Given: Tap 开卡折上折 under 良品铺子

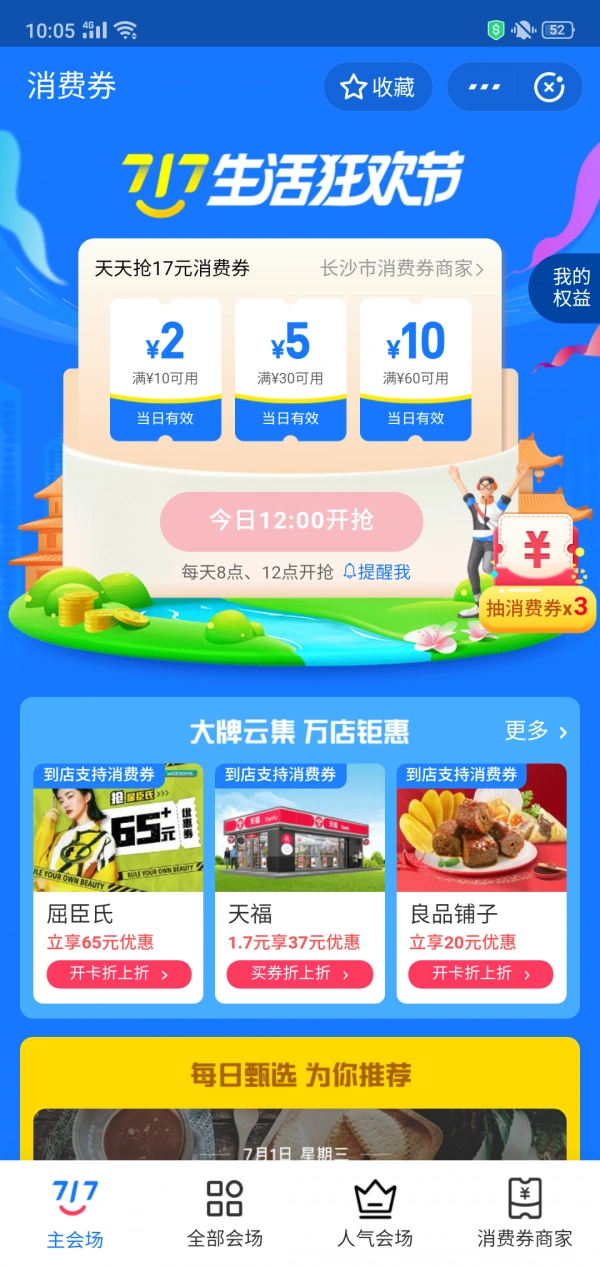Looking at the screenshot, I should [x=480, y=974].
